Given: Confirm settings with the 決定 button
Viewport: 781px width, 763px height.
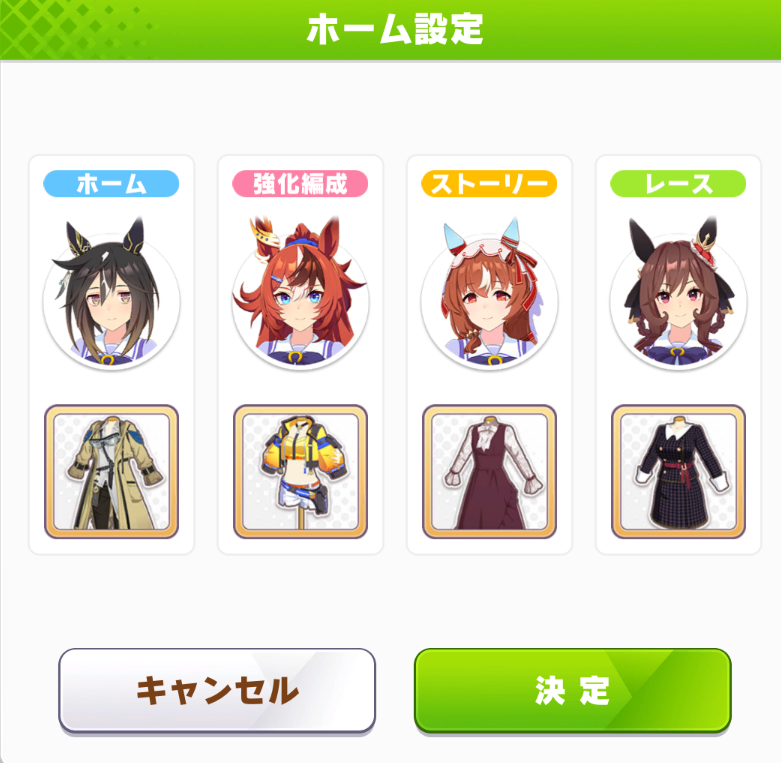Looking at the screenshot, I should (572, 690).
